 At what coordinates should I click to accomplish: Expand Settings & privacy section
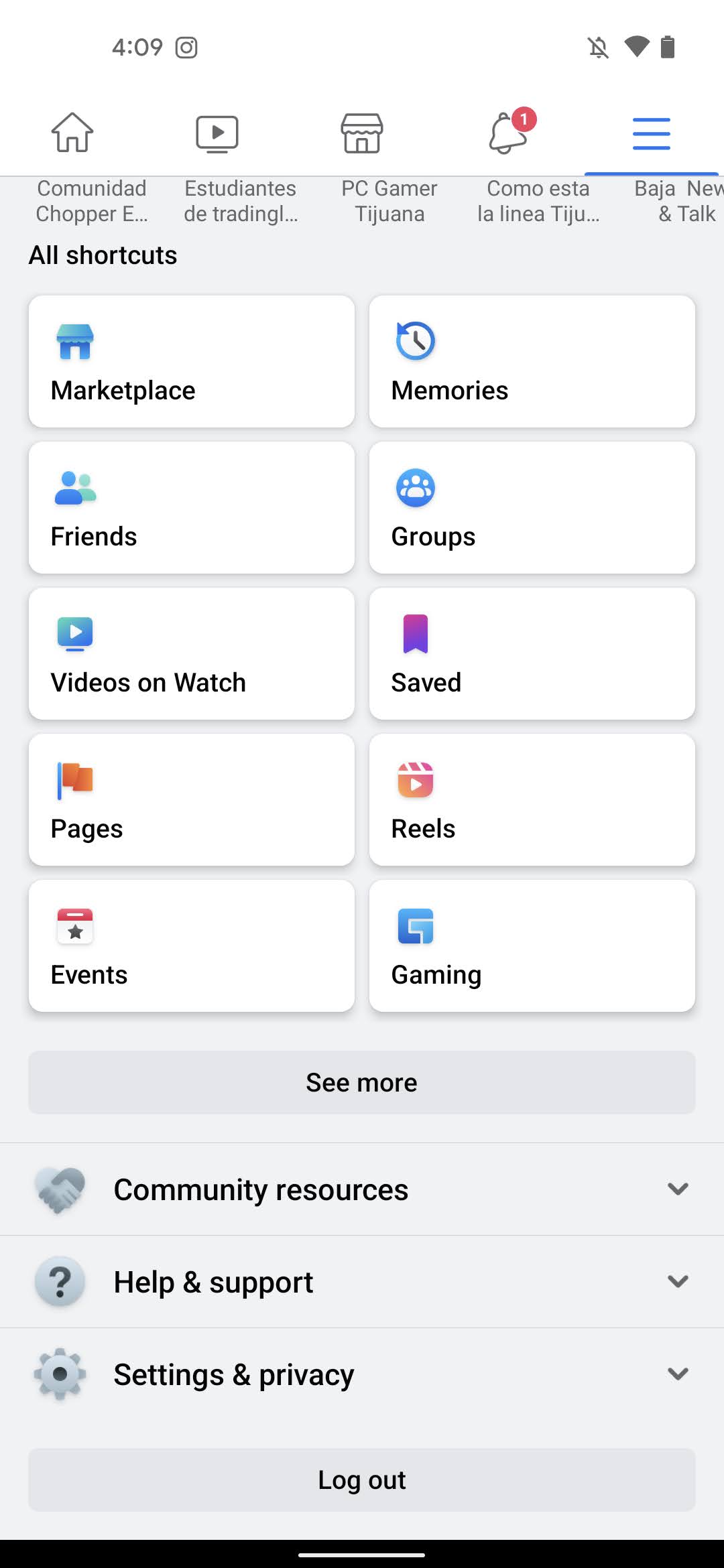(362, 1374)
